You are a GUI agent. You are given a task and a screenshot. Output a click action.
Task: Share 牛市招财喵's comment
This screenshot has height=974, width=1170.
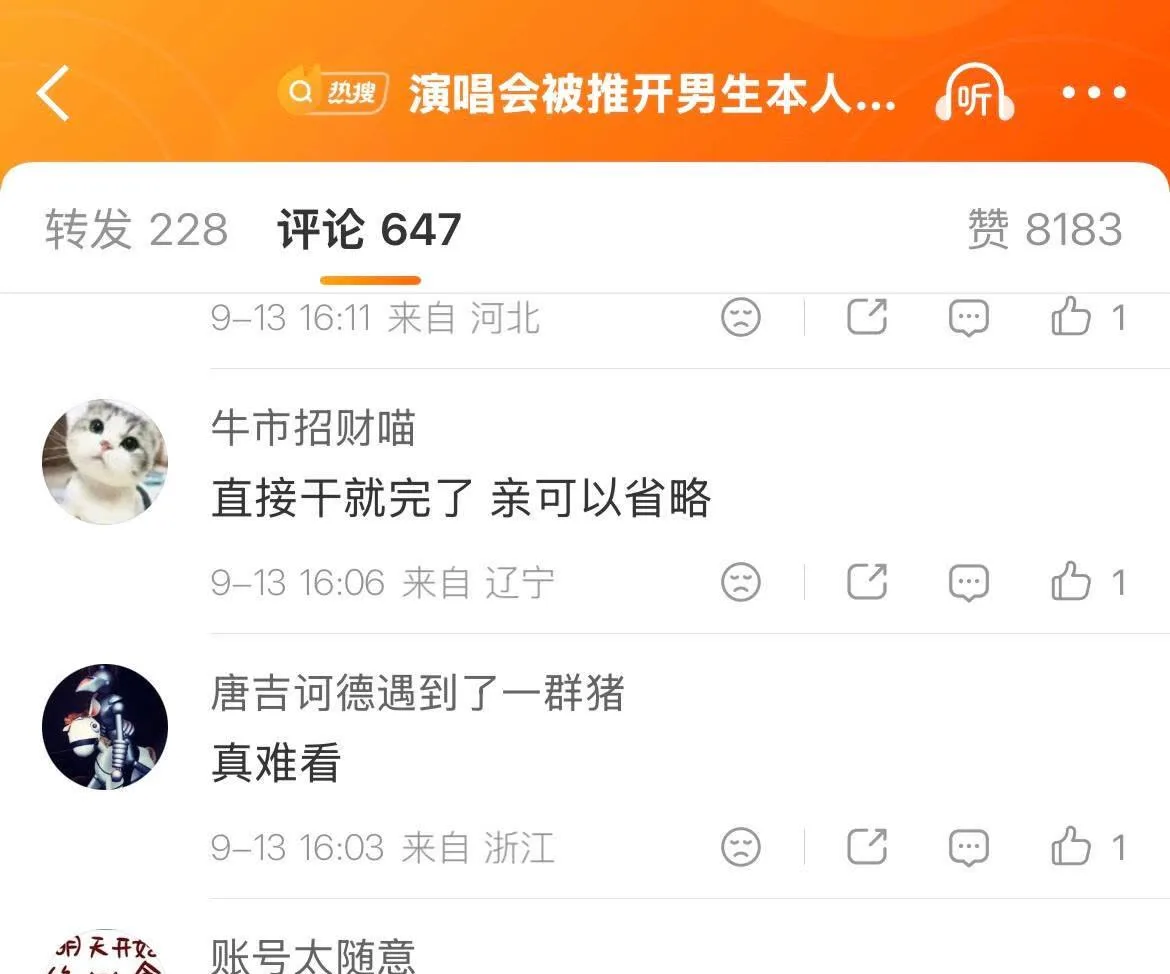pos(867,581)
